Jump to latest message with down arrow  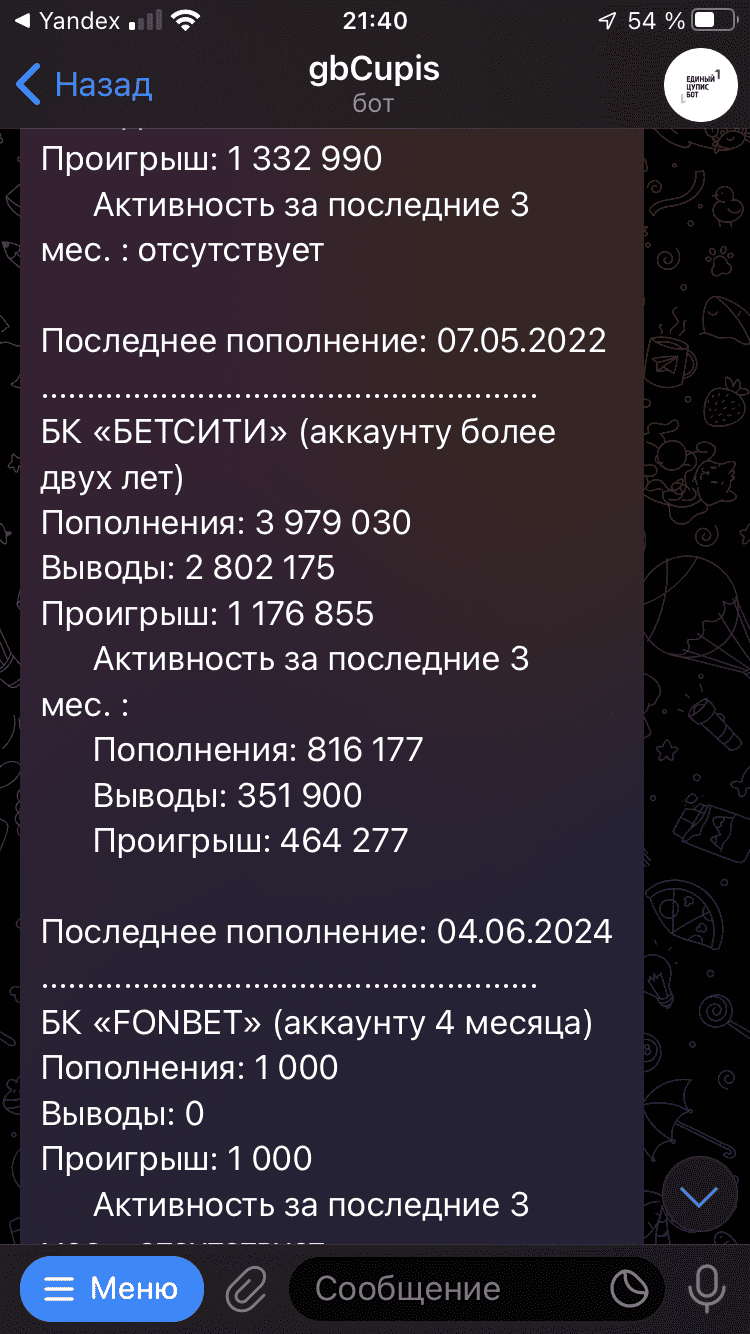(x=699, y=1196)
